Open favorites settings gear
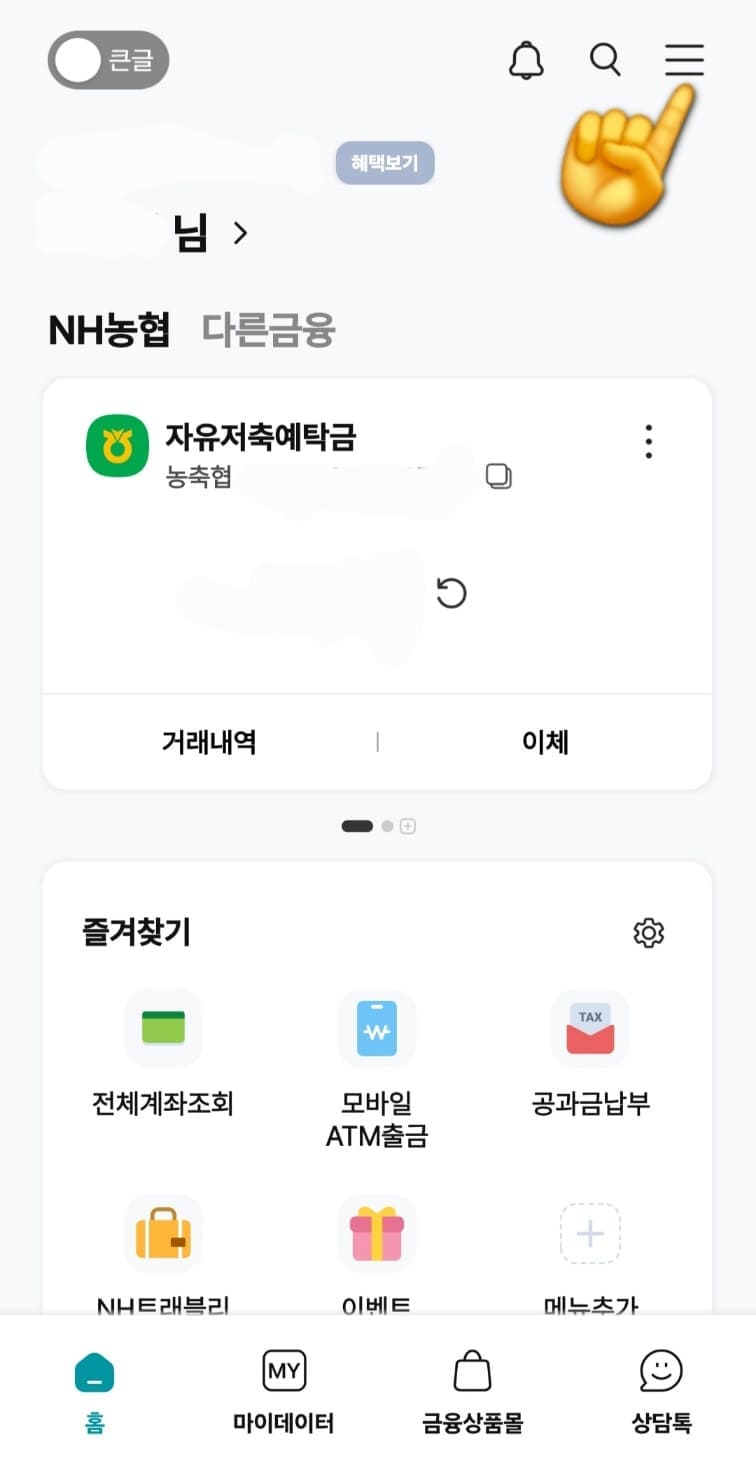This screenshot has height=1462, width=756. [648, 933]
